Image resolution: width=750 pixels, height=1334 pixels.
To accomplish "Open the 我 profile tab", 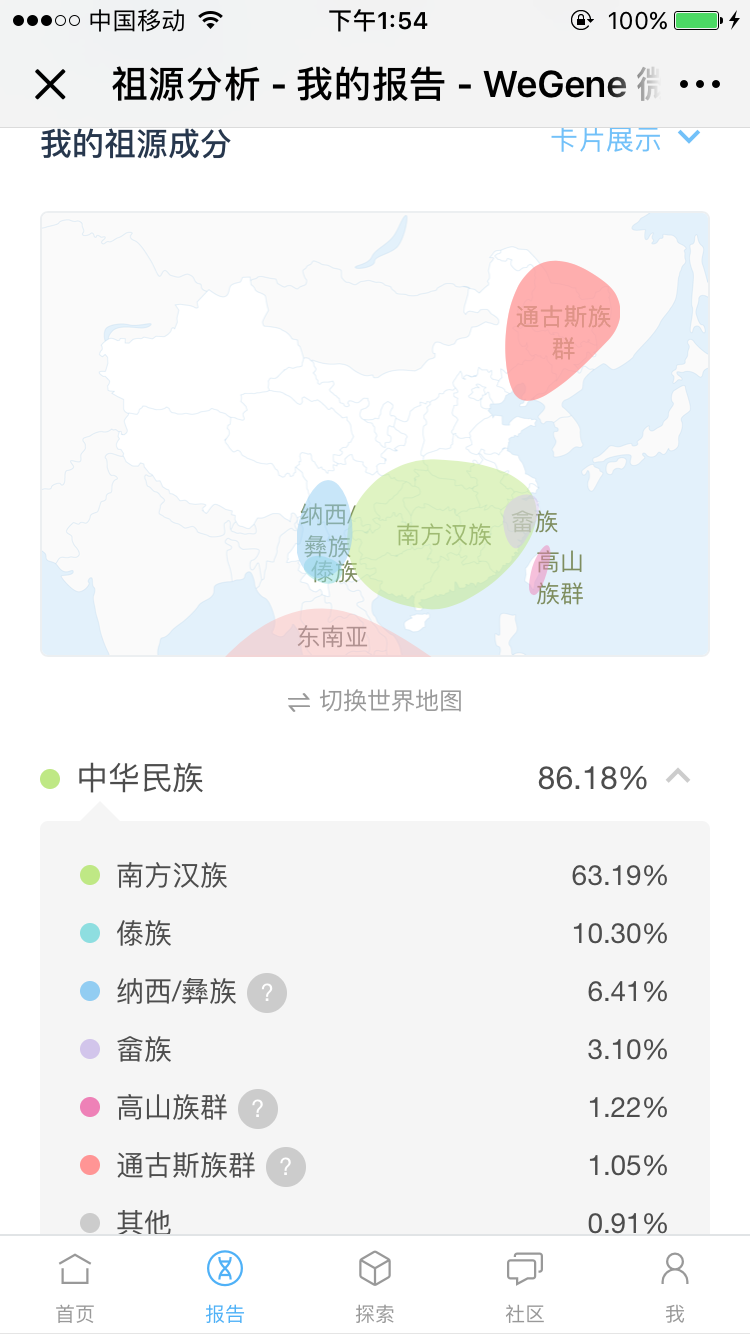I will (x=675, y=1285).
